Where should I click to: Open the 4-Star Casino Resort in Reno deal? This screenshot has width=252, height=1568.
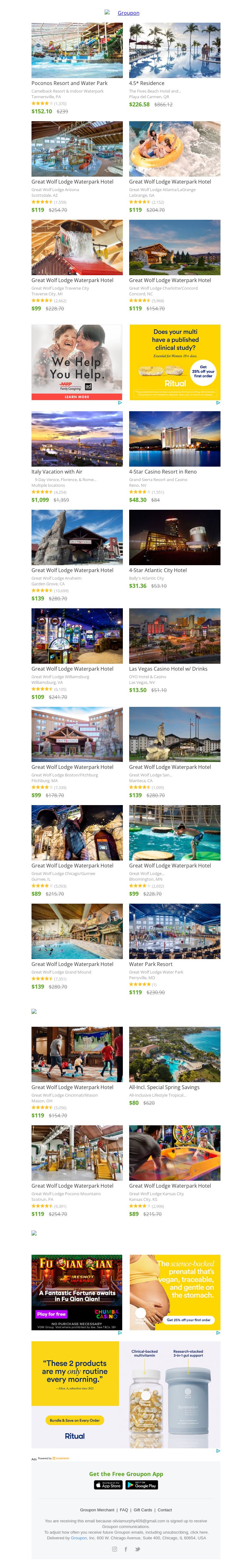pos(175,440)
